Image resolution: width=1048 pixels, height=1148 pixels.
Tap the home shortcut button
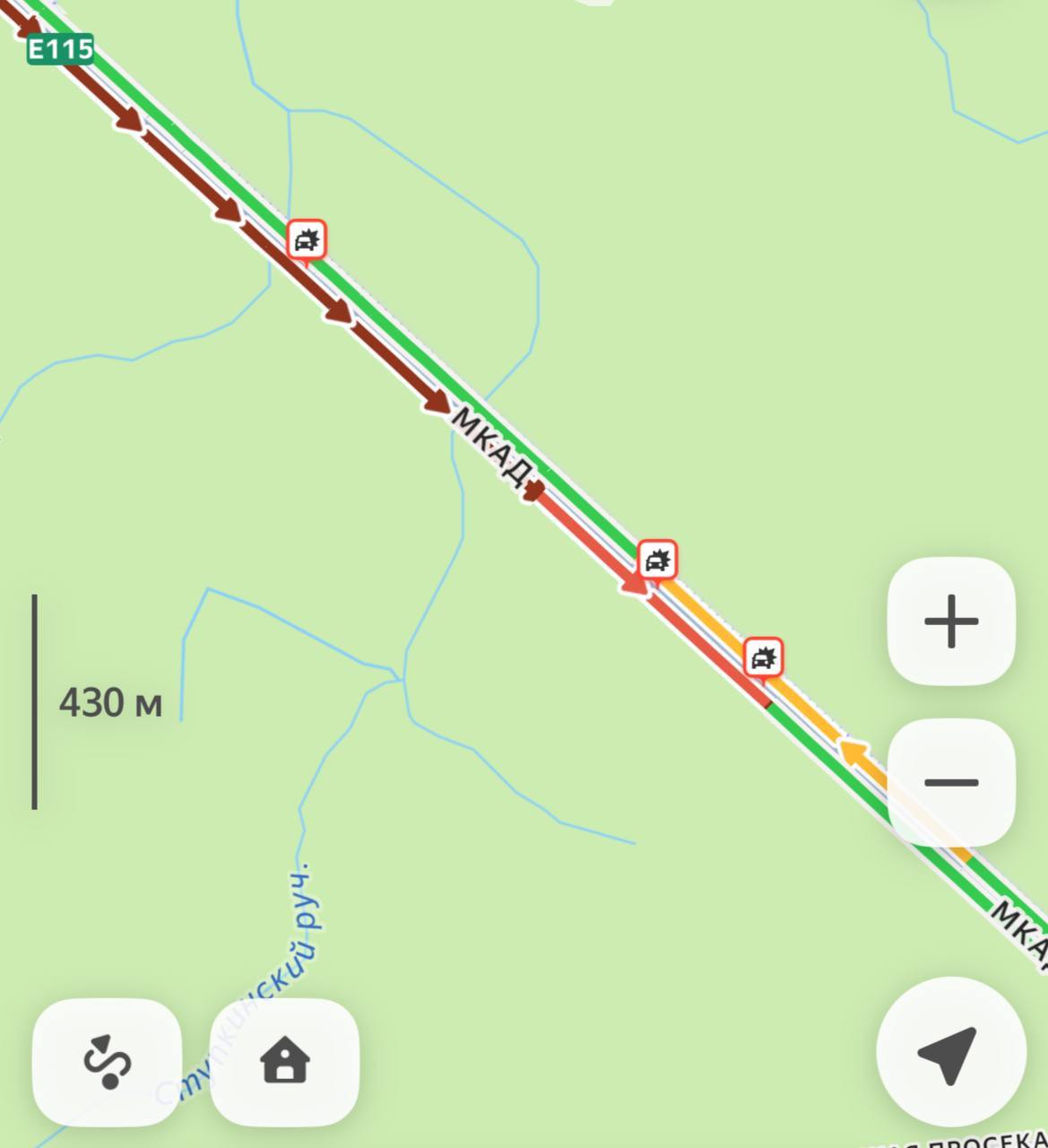pyautogui.click(x=284, y=1062)
